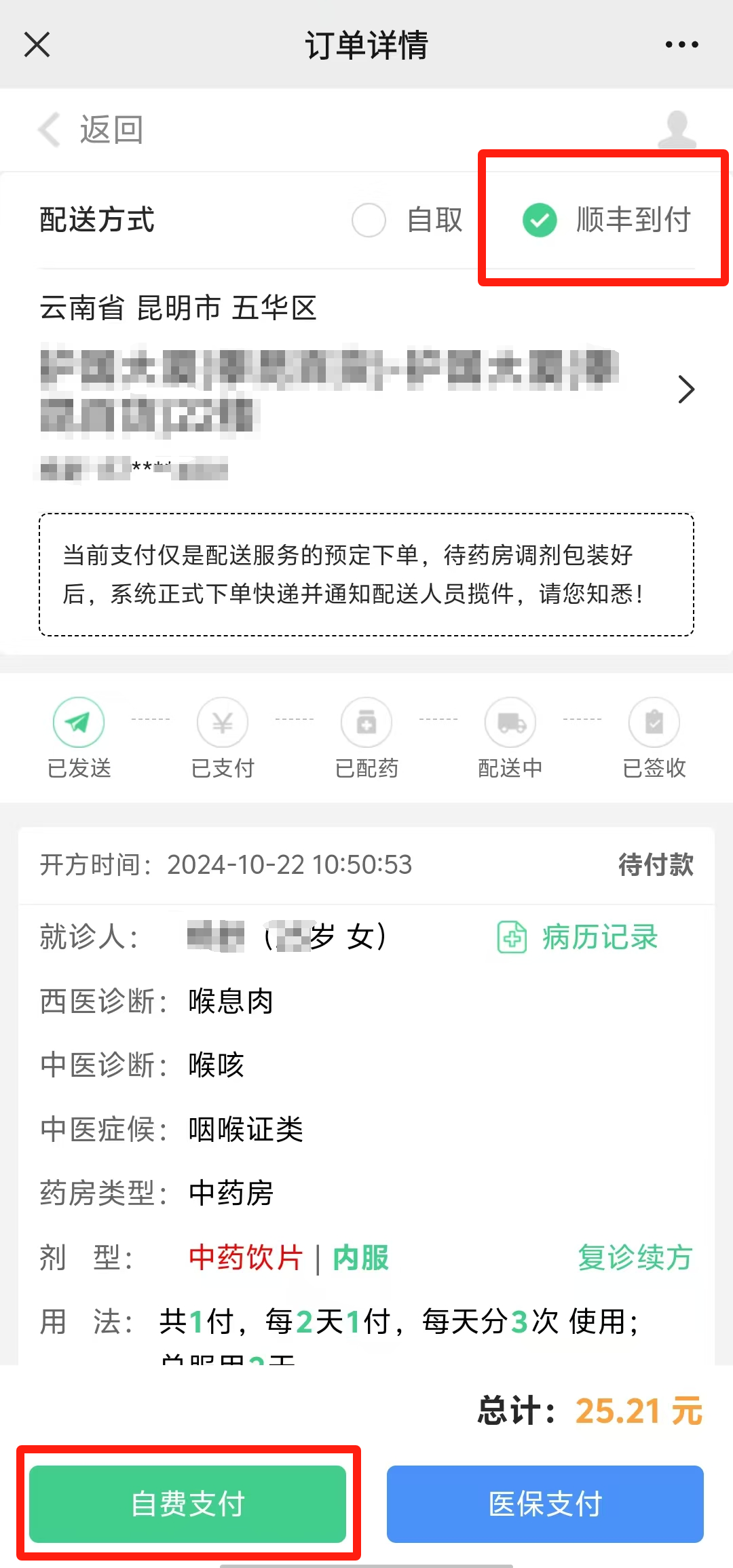Screen dimensions: 733x1568
Task: Expand the delivery address details chevron
Action: (x=685, y=390)
